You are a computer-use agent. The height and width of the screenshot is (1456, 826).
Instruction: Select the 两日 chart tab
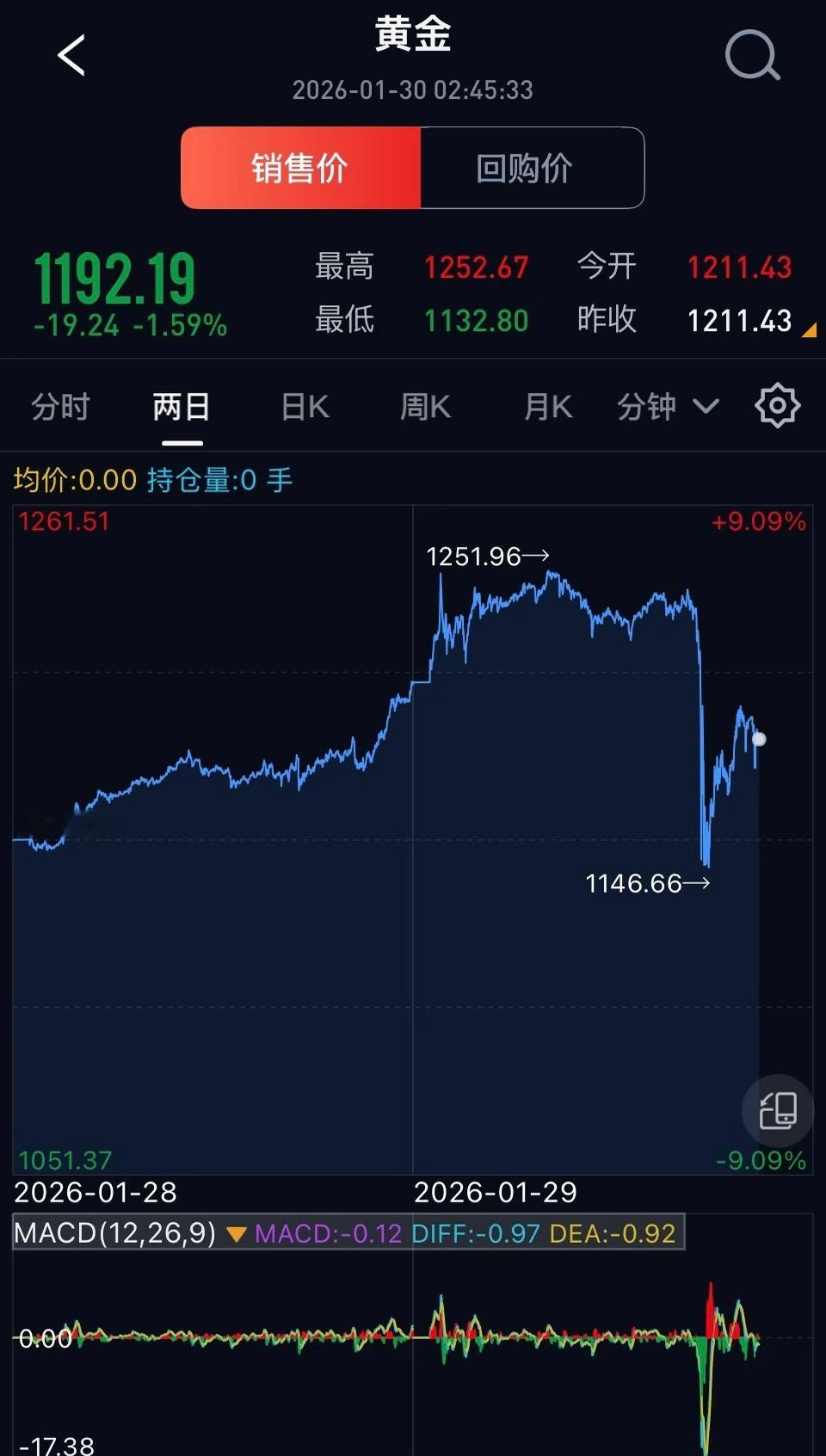click(x=182, y=407)
